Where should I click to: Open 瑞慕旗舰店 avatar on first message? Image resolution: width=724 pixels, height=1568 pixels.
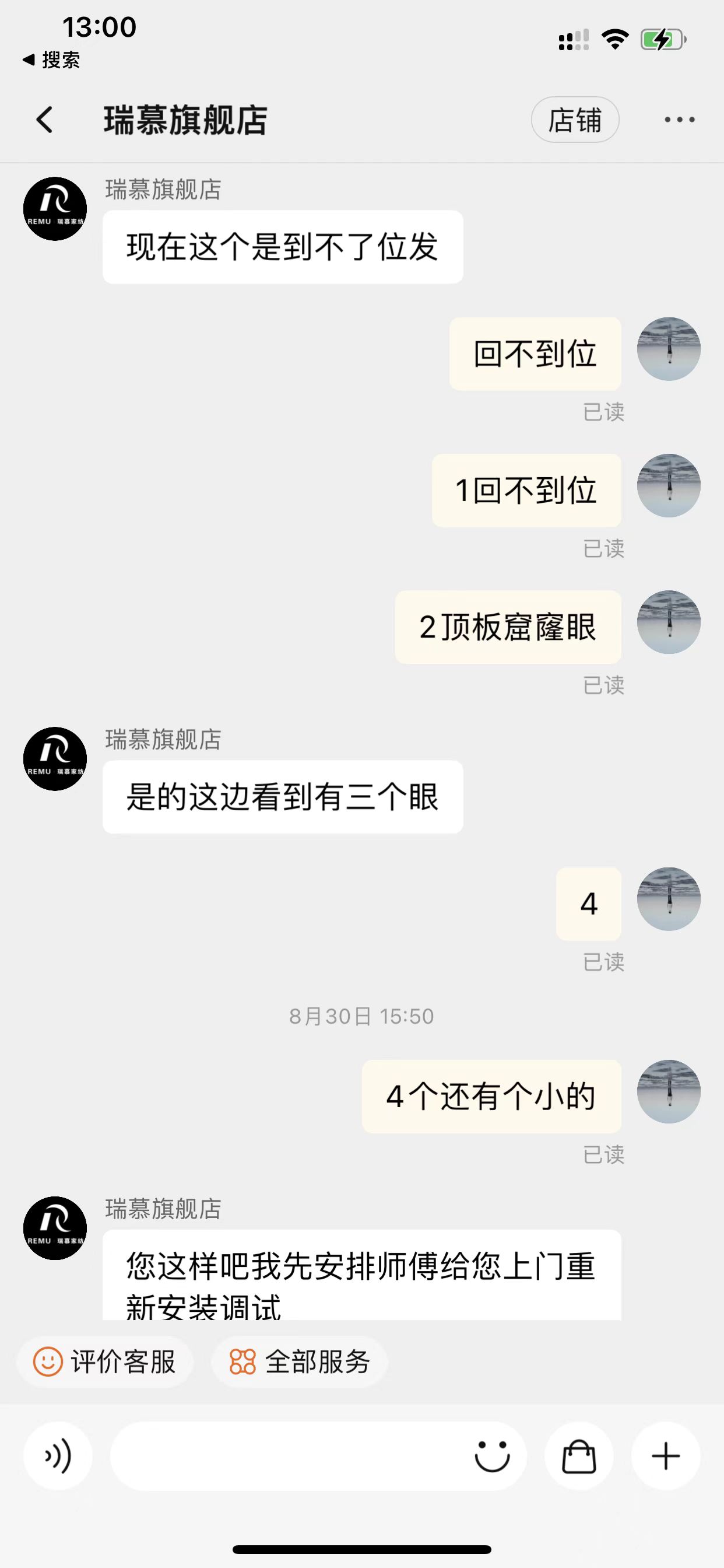pos(55,209)
